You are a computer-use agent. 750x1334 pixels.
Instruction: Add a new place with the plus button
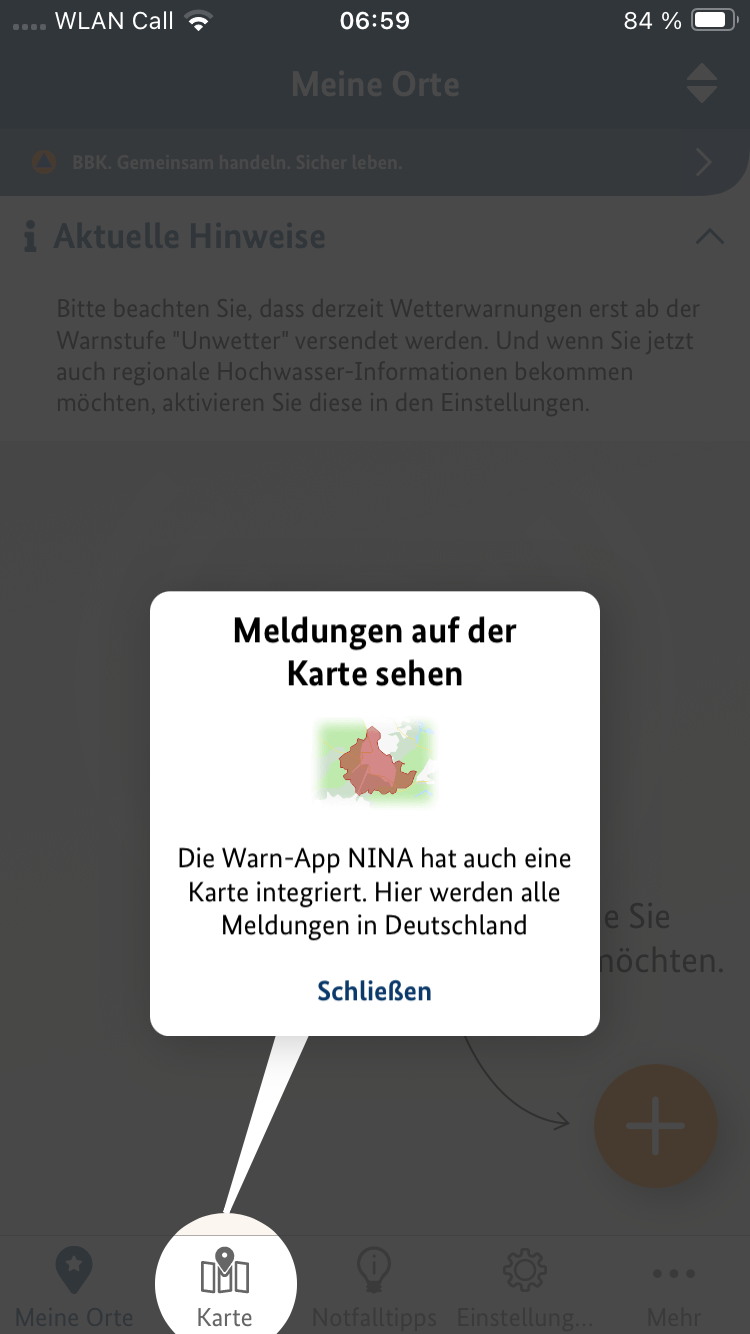pos(656,1126)
